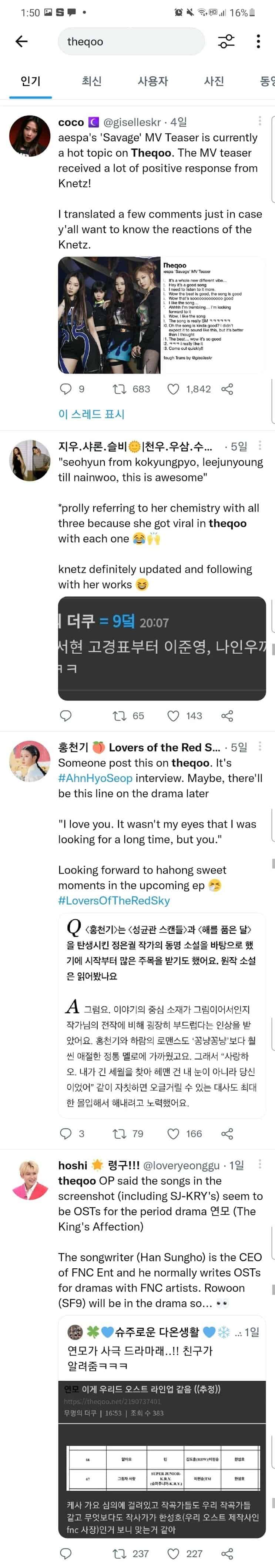Show this thread via 이 스레드 표시
The height and width of the screenshot is (1568, 275).
pyautogui.click(x=91, y=414)
